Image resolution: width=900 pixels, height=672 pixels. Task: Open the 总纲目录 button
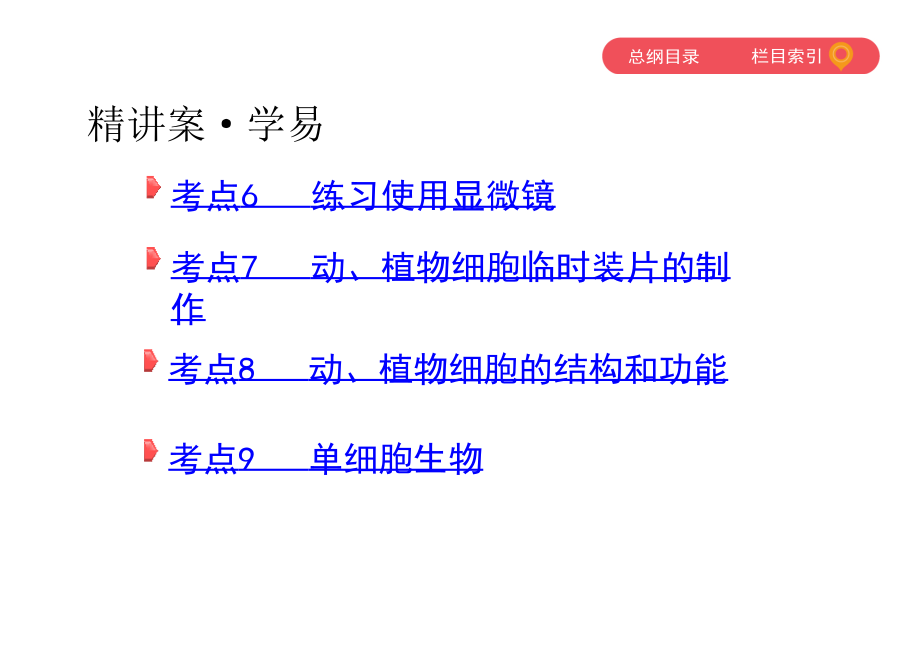[664, 57]
